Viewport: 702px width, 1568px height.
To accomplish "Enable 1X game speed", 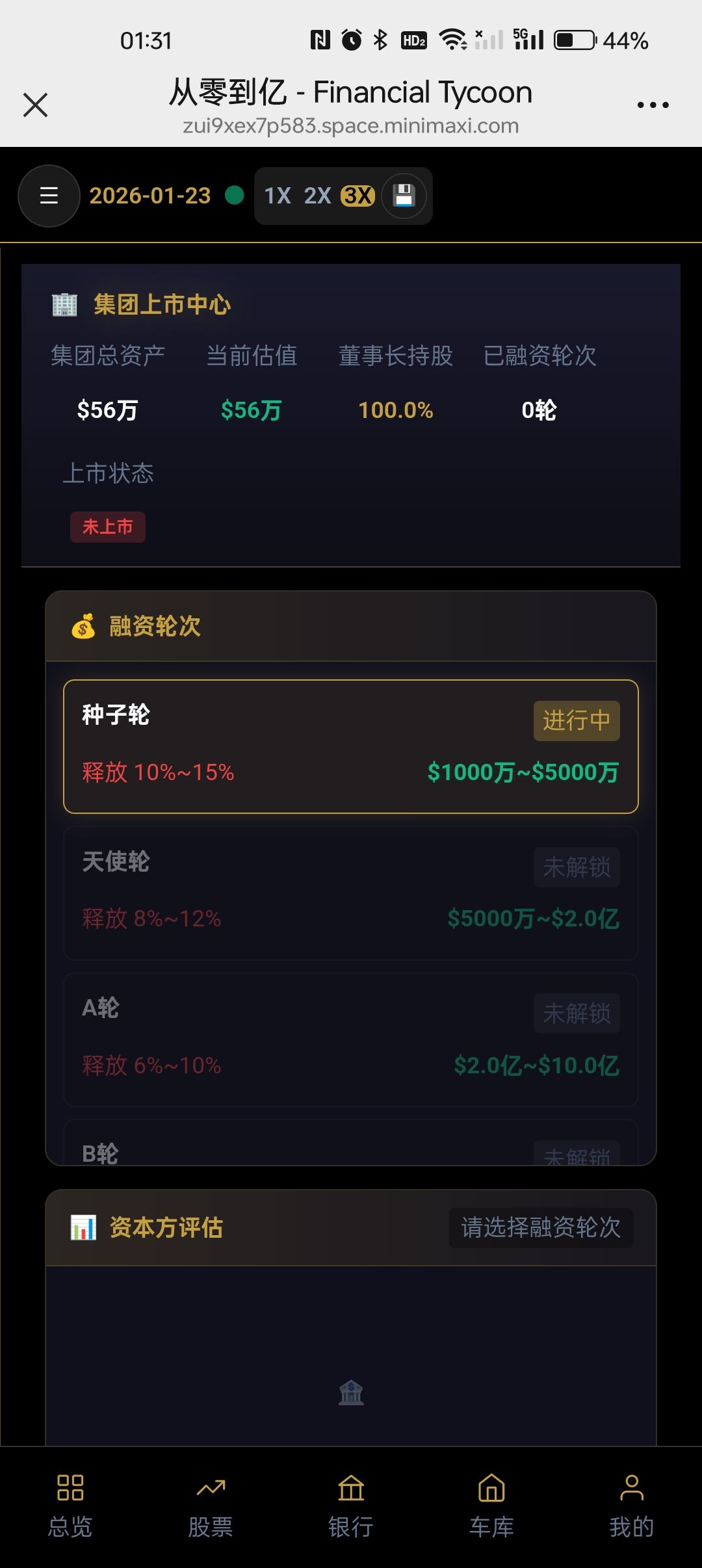I will coord(277,196).
